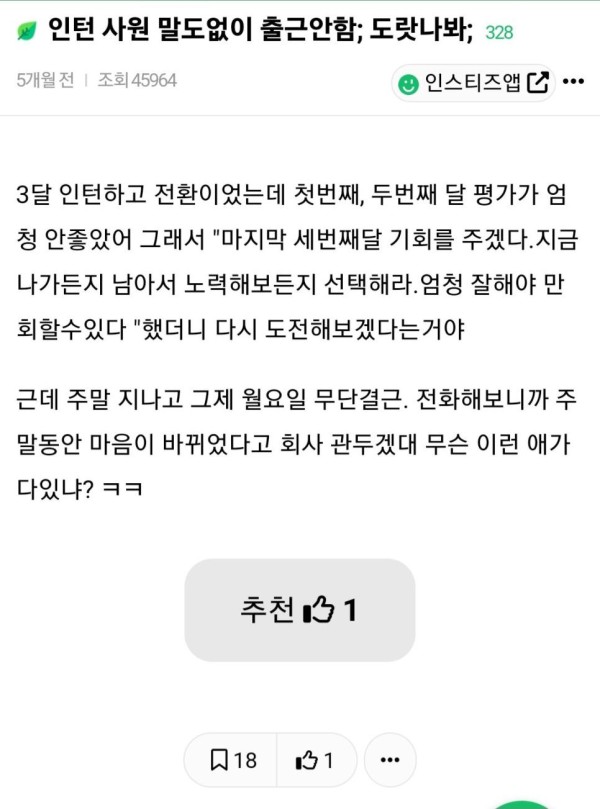
Task: Open the more options button below the post
Action: coord(389,760)
